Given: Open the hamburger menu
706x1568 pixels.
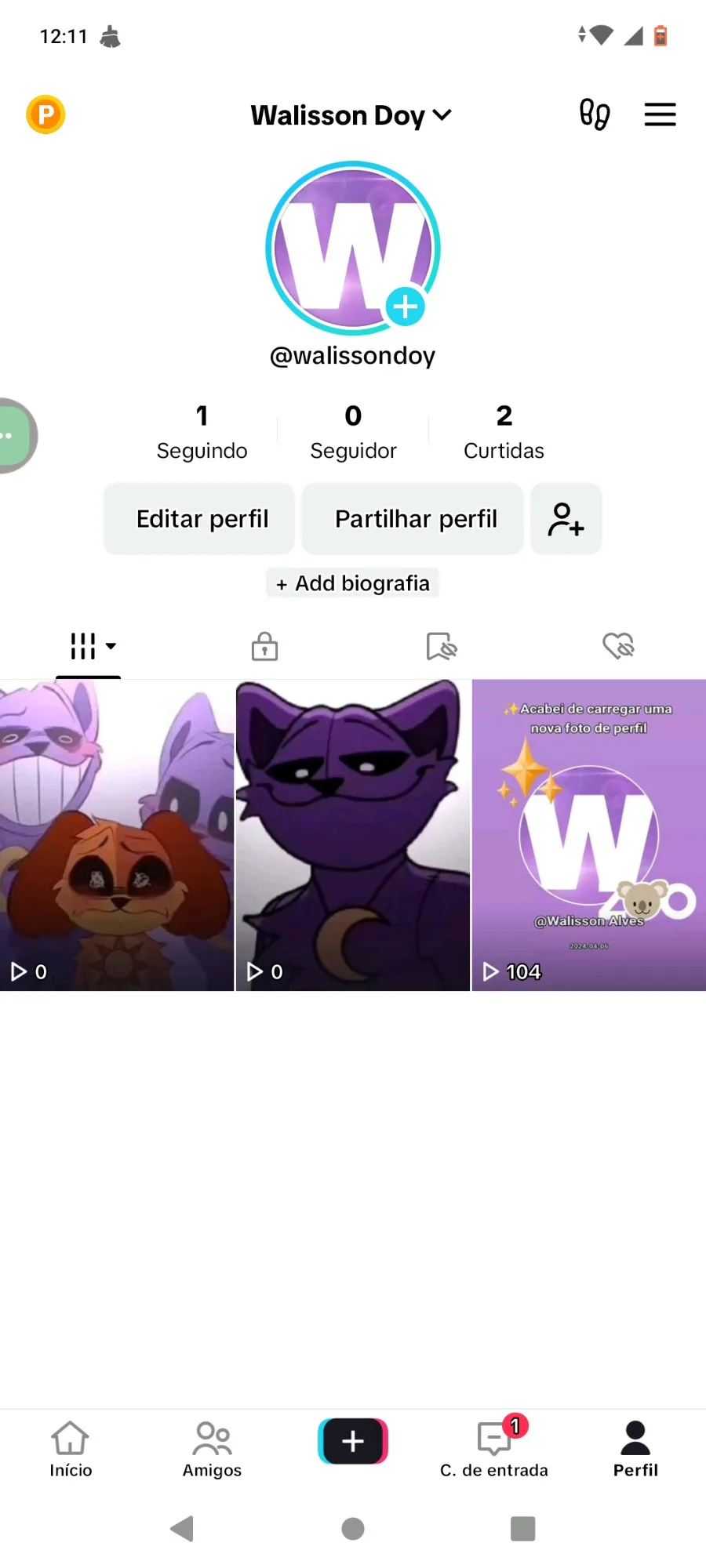Looking at the screenshot, I should point(660,114).
